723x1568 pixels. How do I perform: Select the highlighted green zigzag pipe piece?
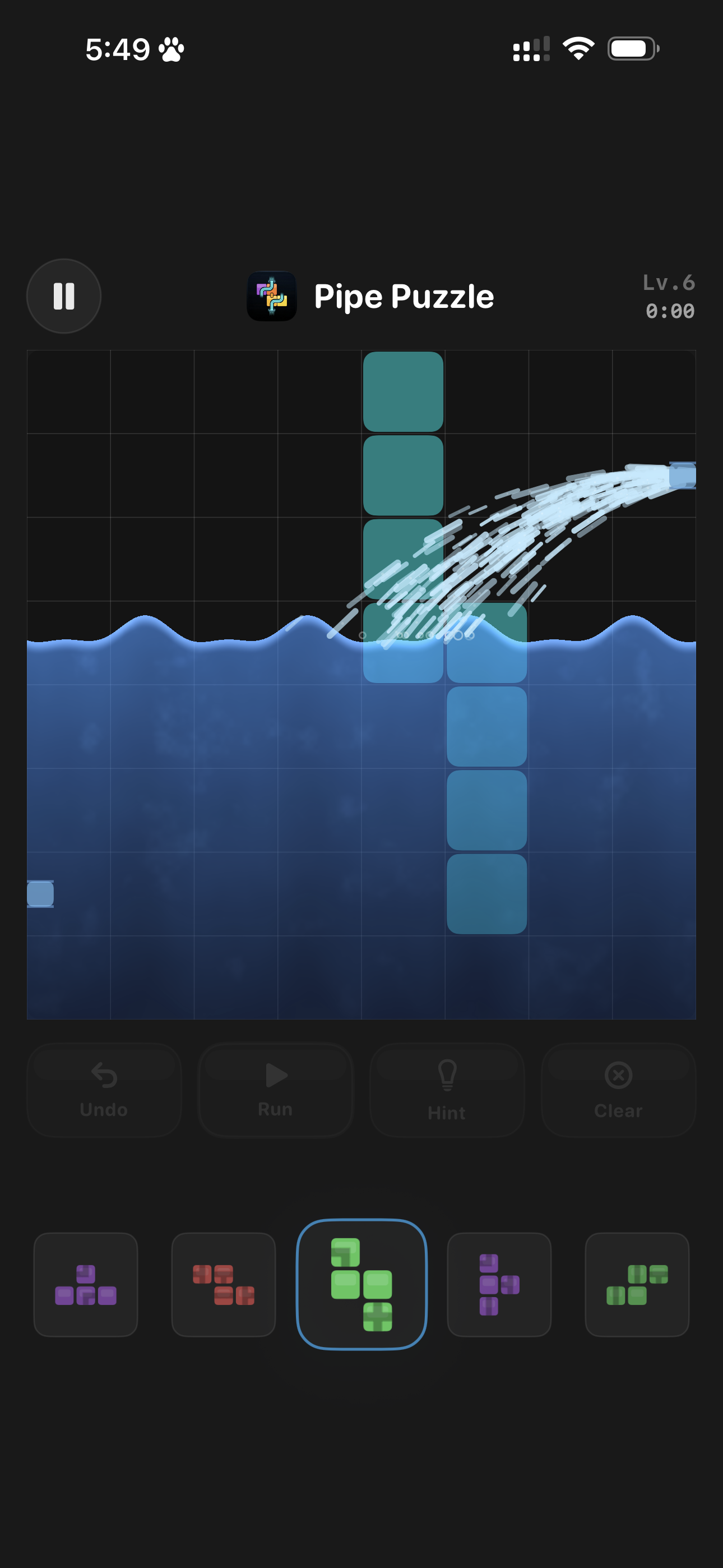click(361, 1285)
